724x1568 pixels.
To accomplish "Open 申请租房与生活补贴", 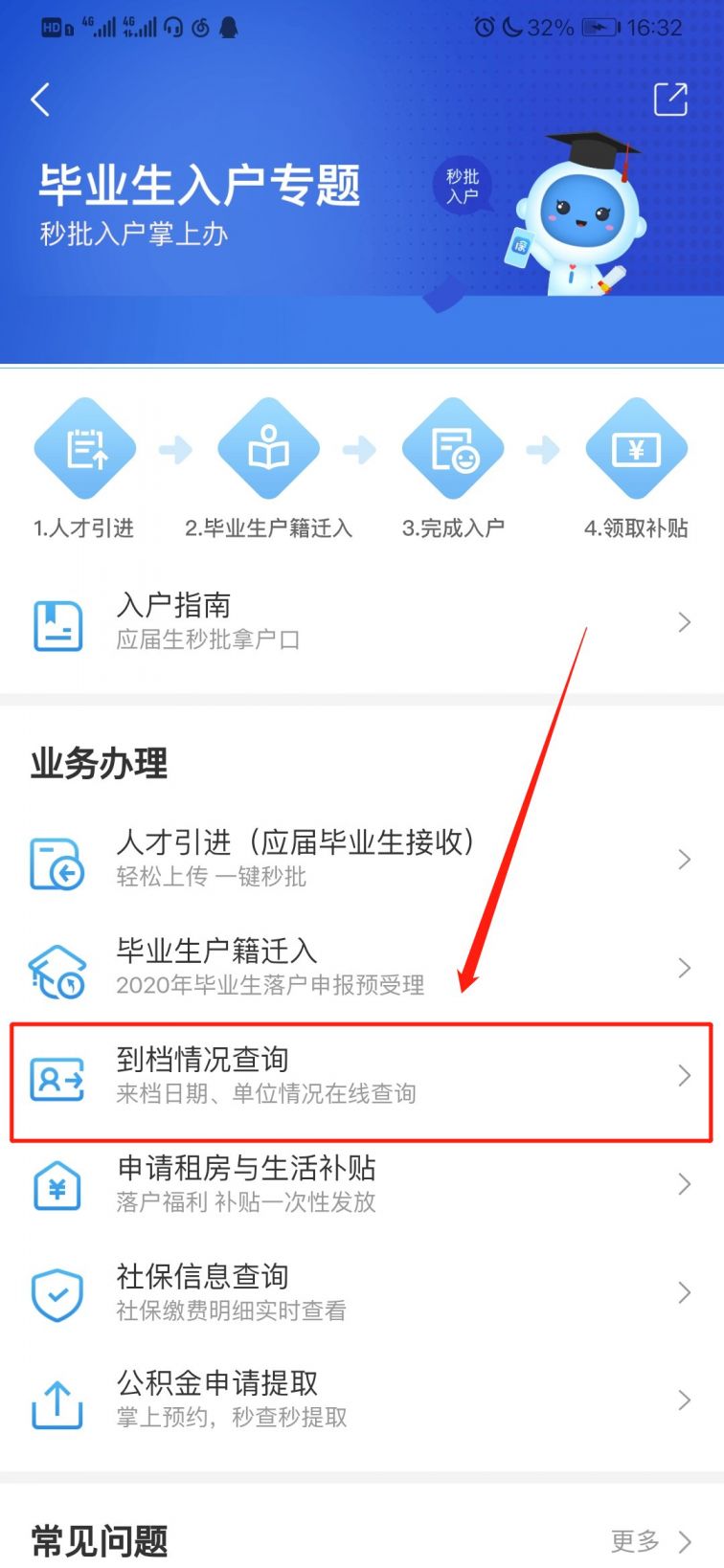I will pos(362,1184).
